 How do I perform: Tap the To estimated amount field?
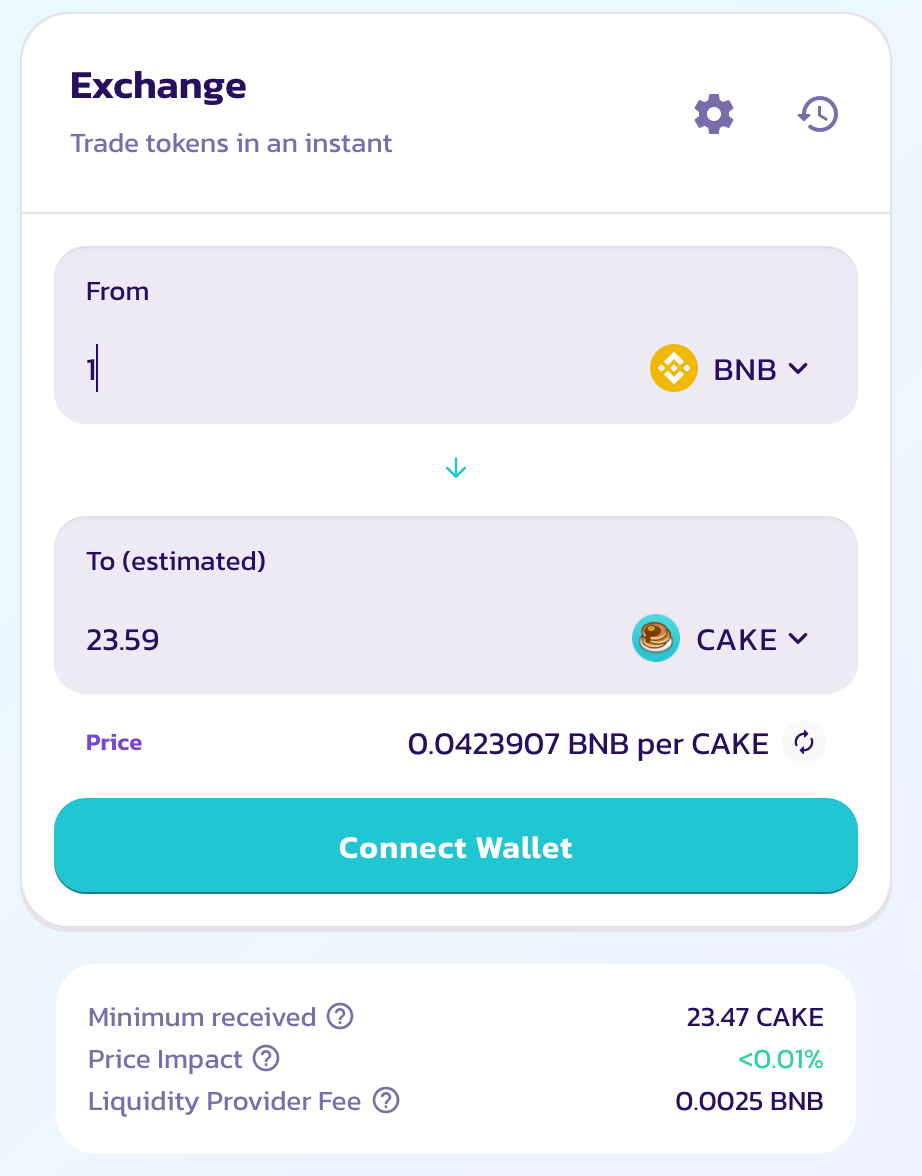click(x=353, y=640)
